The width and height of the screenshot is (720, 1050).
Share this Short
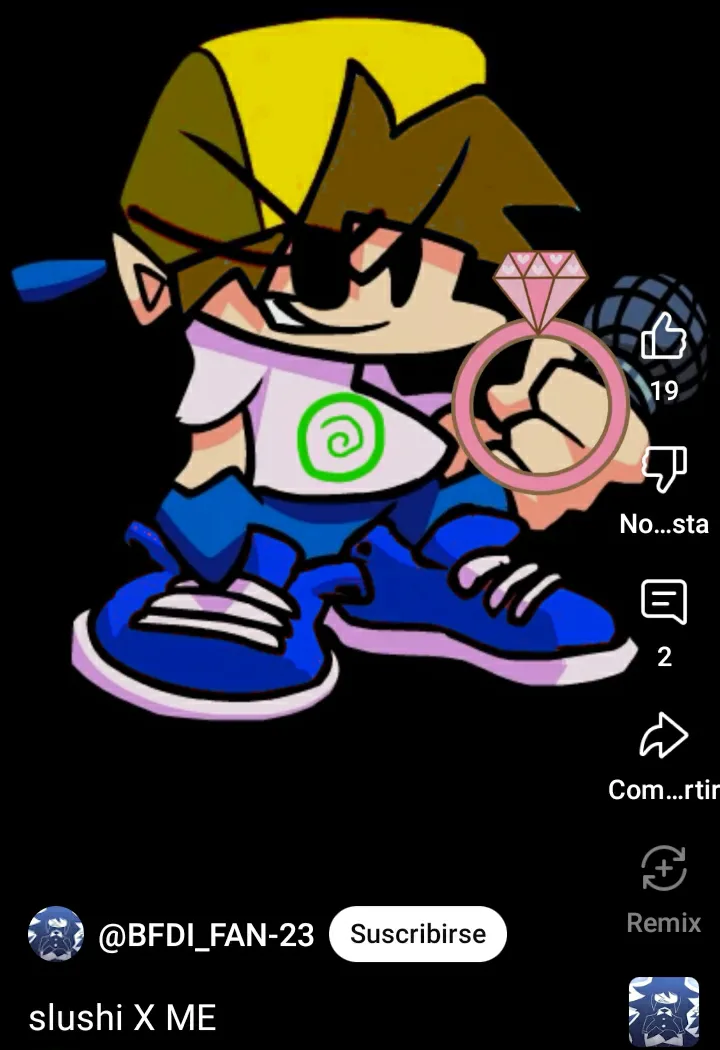664,735
